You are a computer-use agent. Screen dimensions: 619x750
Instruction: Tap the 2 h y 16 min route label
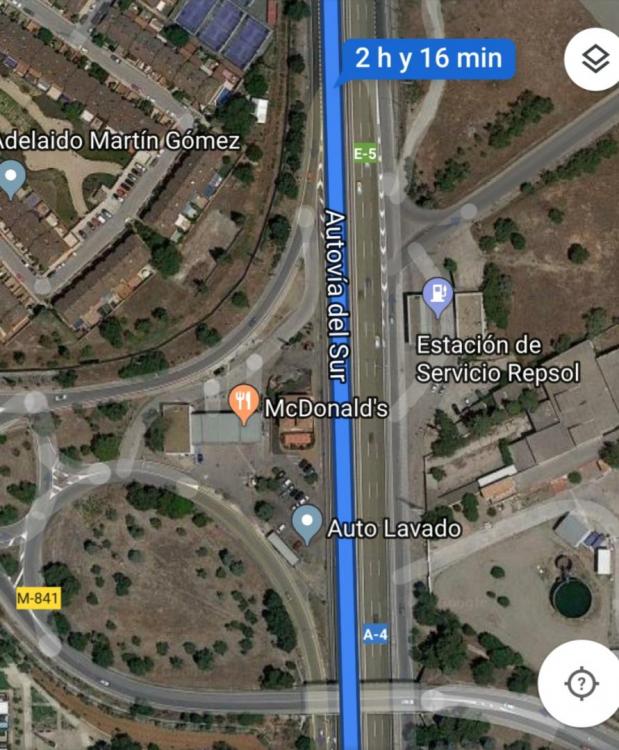tap(428, 58)
